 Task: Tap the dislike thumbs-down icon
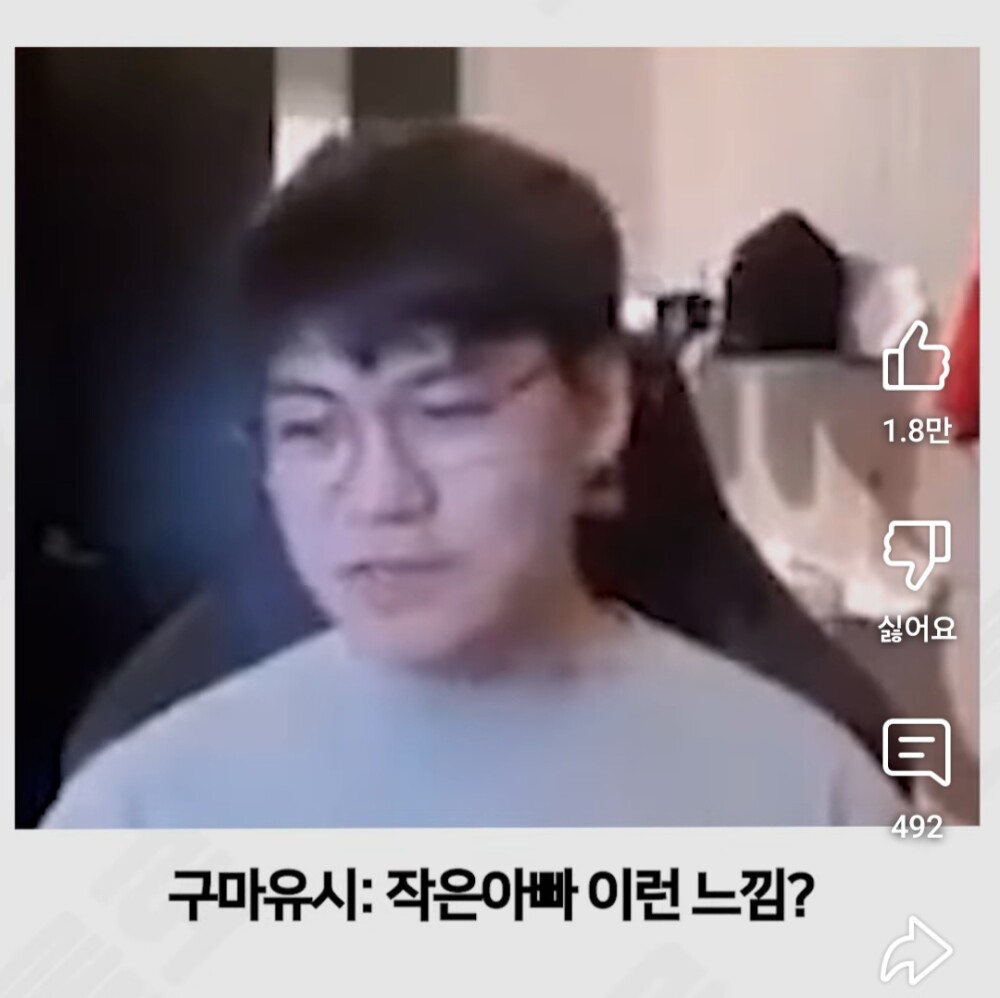pyautogui.click(x=916, y=553)
